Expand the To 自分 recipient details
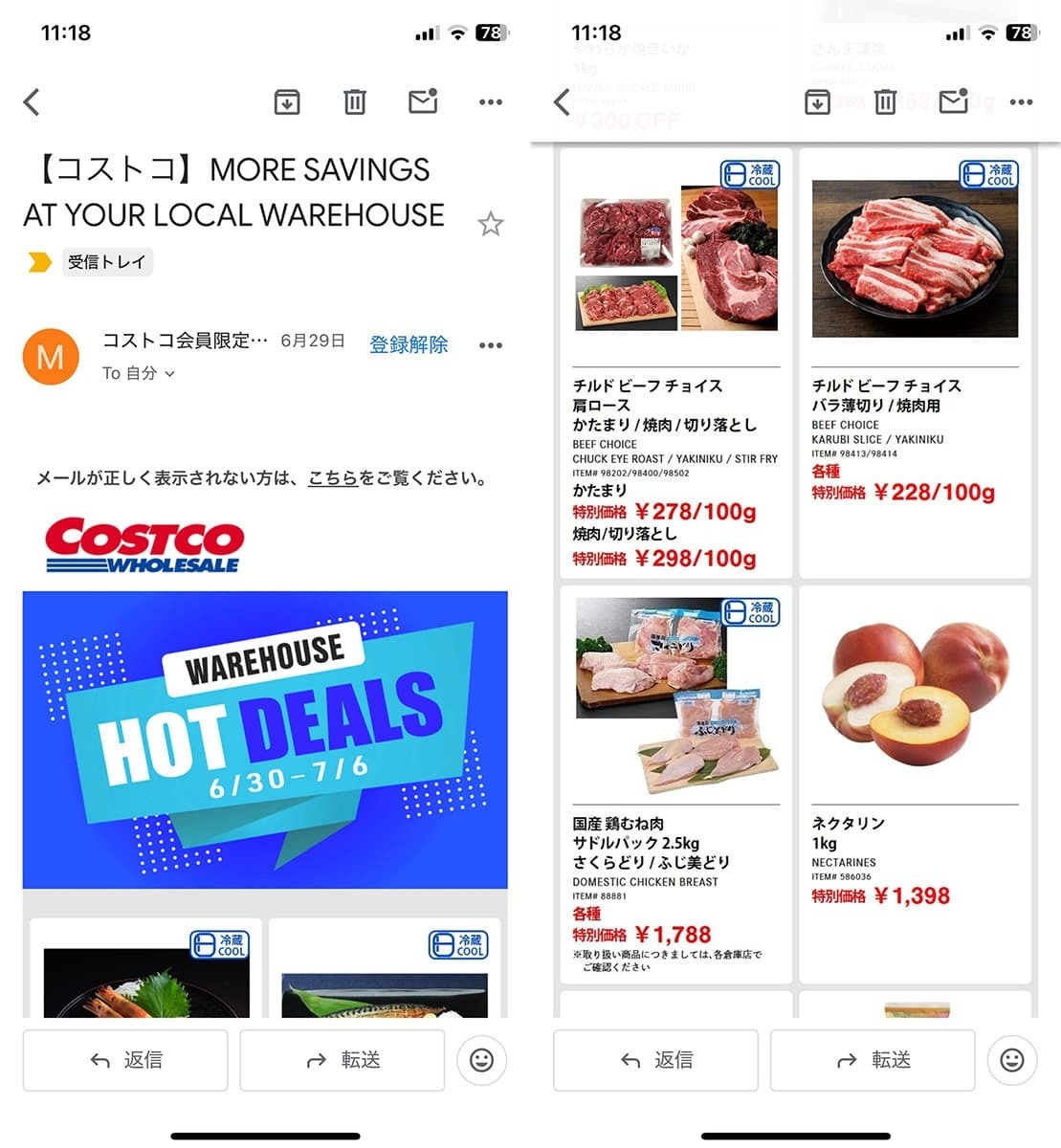Image resolution: width=1061 pixels, height=1148 pixels. click(138, 374)
